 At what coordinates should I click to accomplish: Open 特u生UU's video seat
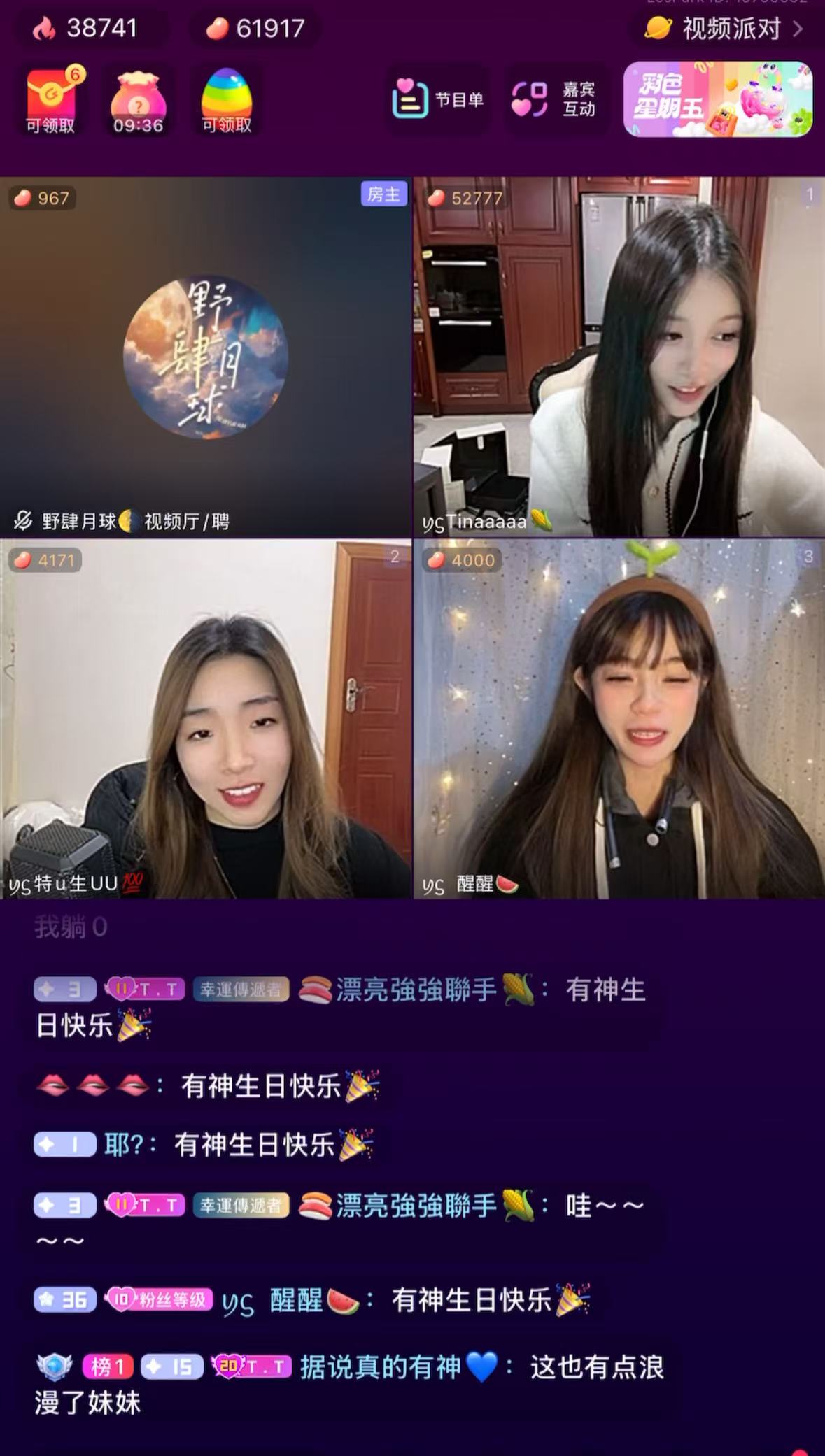coord(206,719)
